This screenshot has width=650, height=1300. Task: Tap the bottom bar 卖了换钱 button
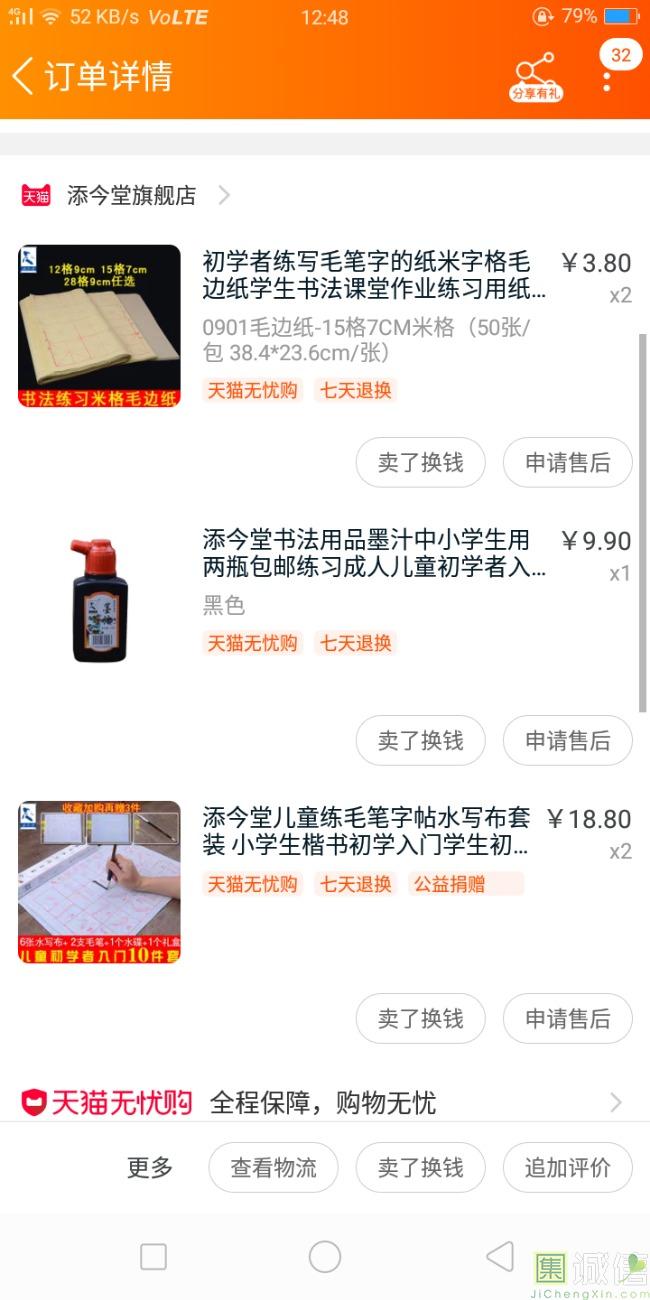420,1167
